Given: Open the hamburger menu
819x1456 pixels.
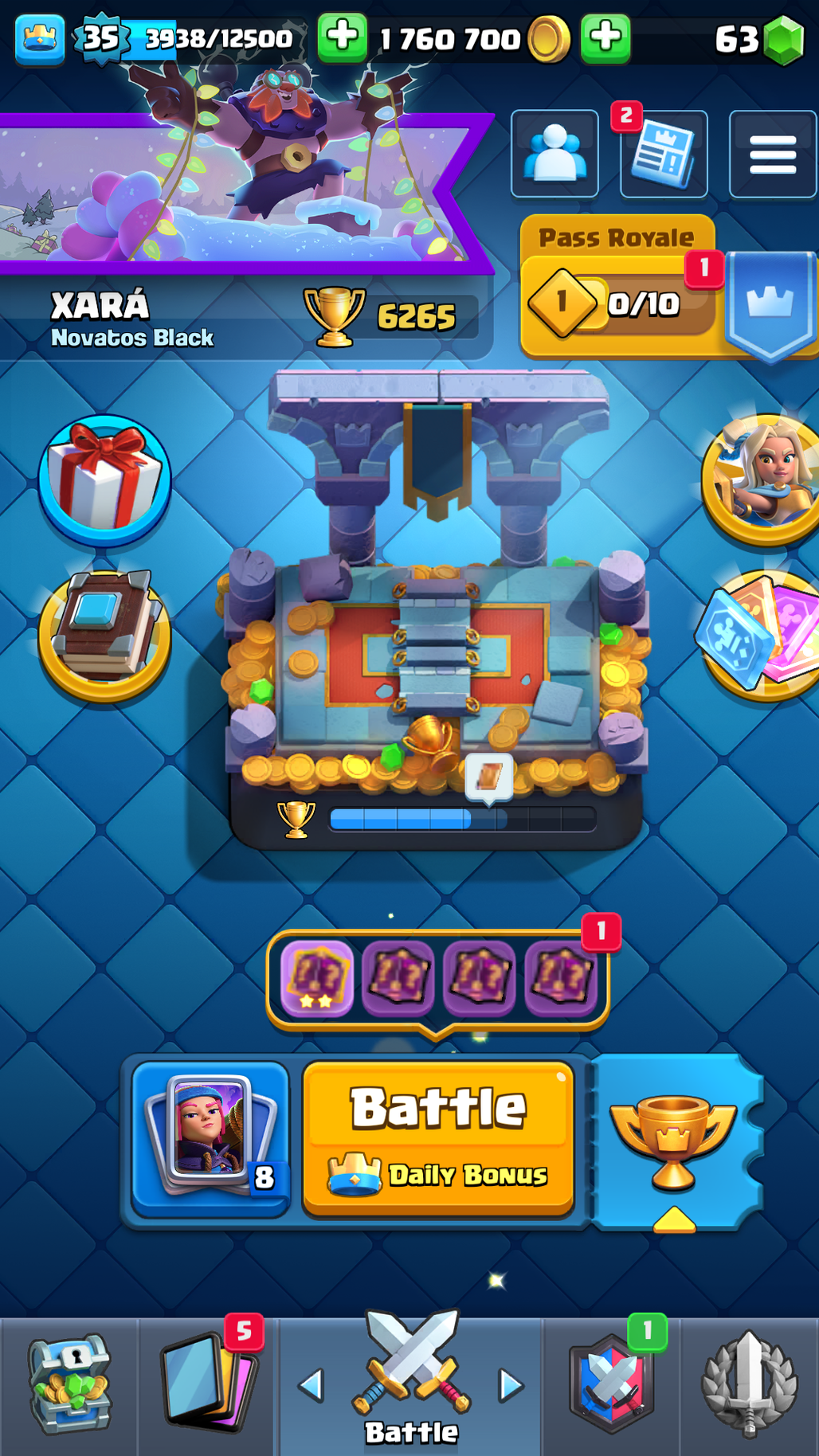Looking at the screenshot, I should [772, 154].
